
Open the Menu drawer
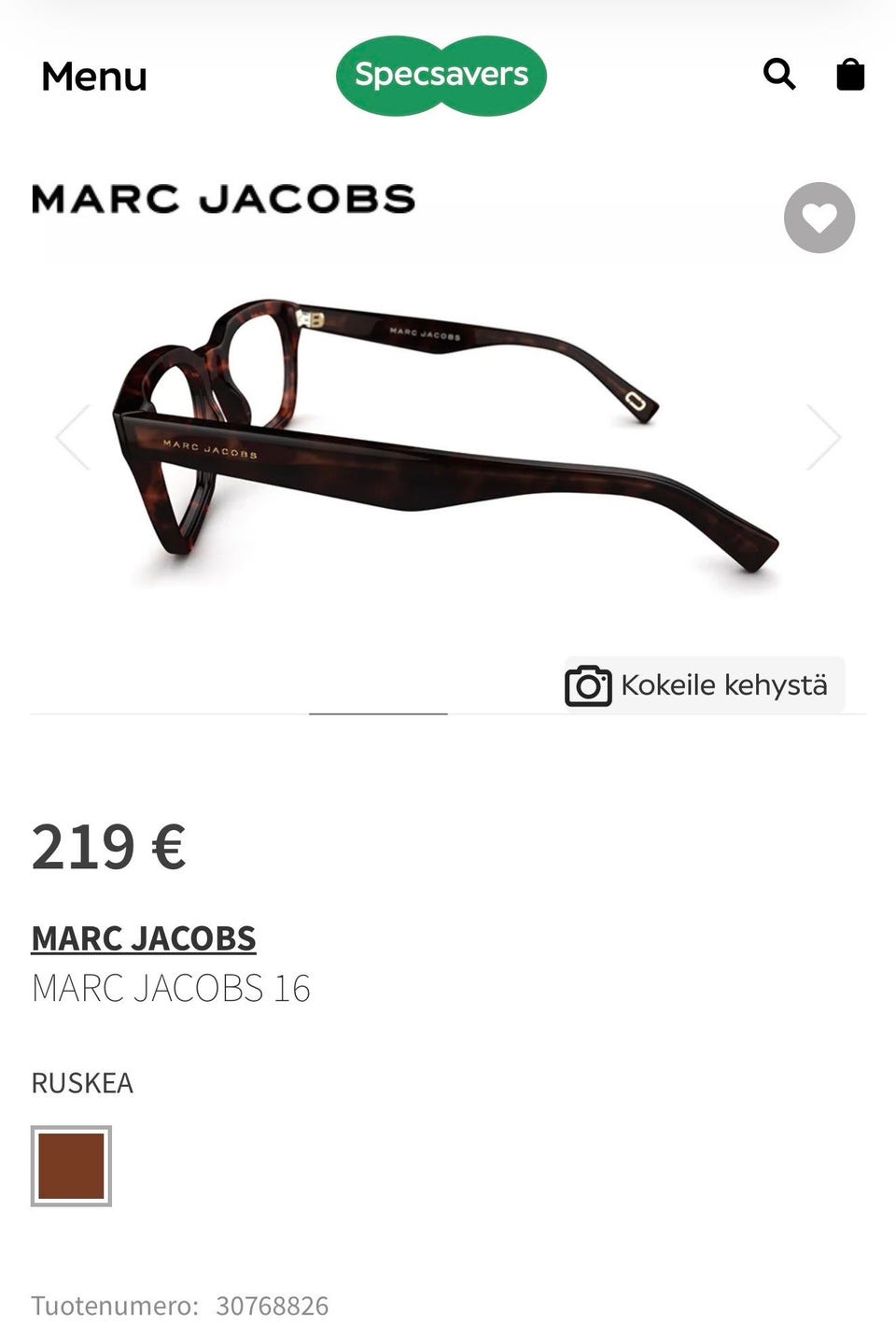click(x=94, y=77)
